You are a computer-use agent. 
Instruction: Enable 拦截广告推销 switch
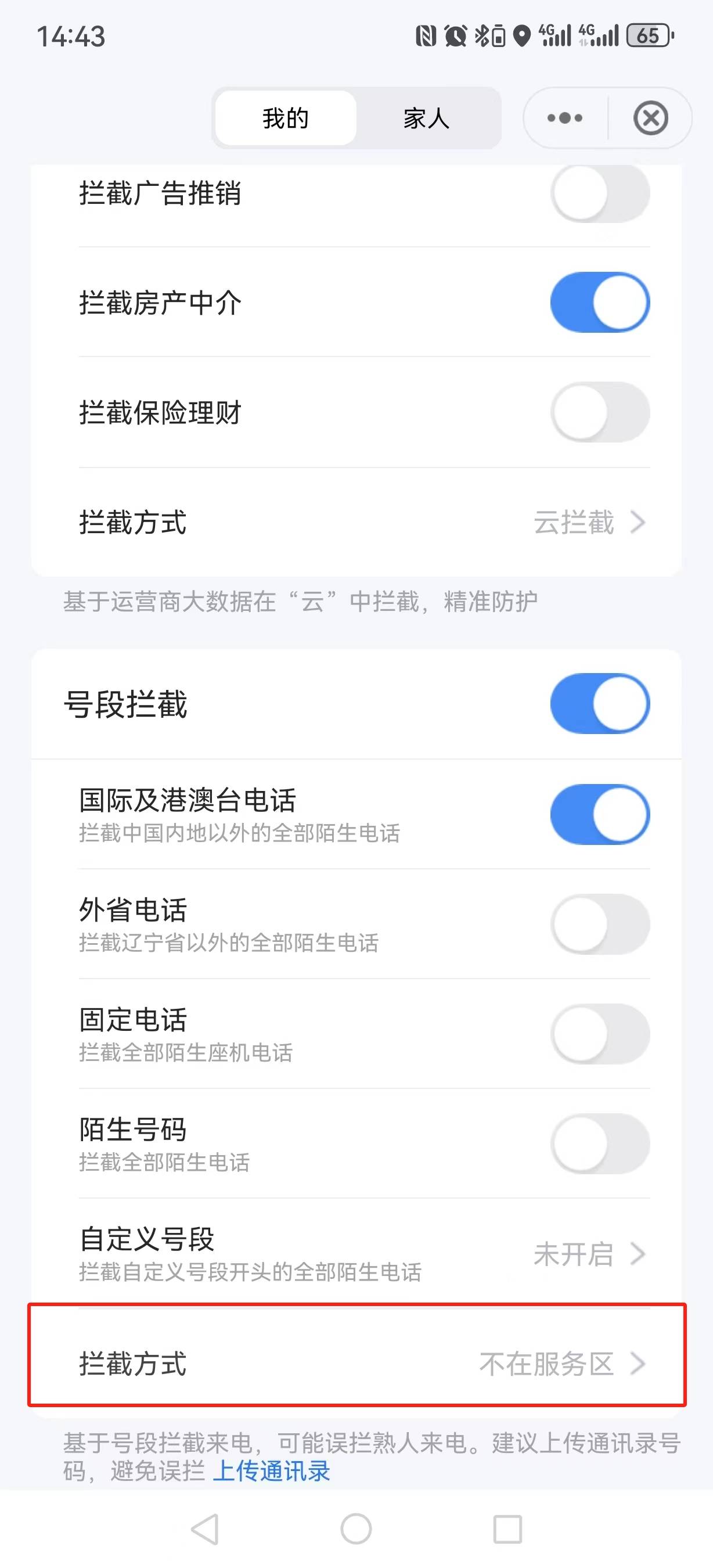[600, 193]
